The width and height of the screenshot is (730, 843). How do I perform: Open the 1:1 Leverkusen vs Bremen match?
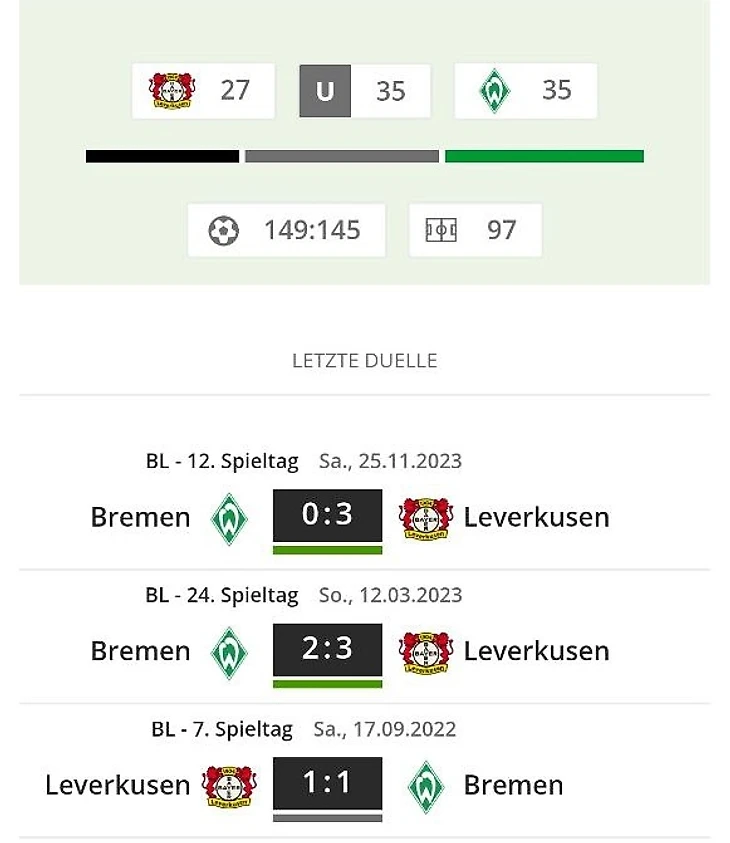point(327,783)
